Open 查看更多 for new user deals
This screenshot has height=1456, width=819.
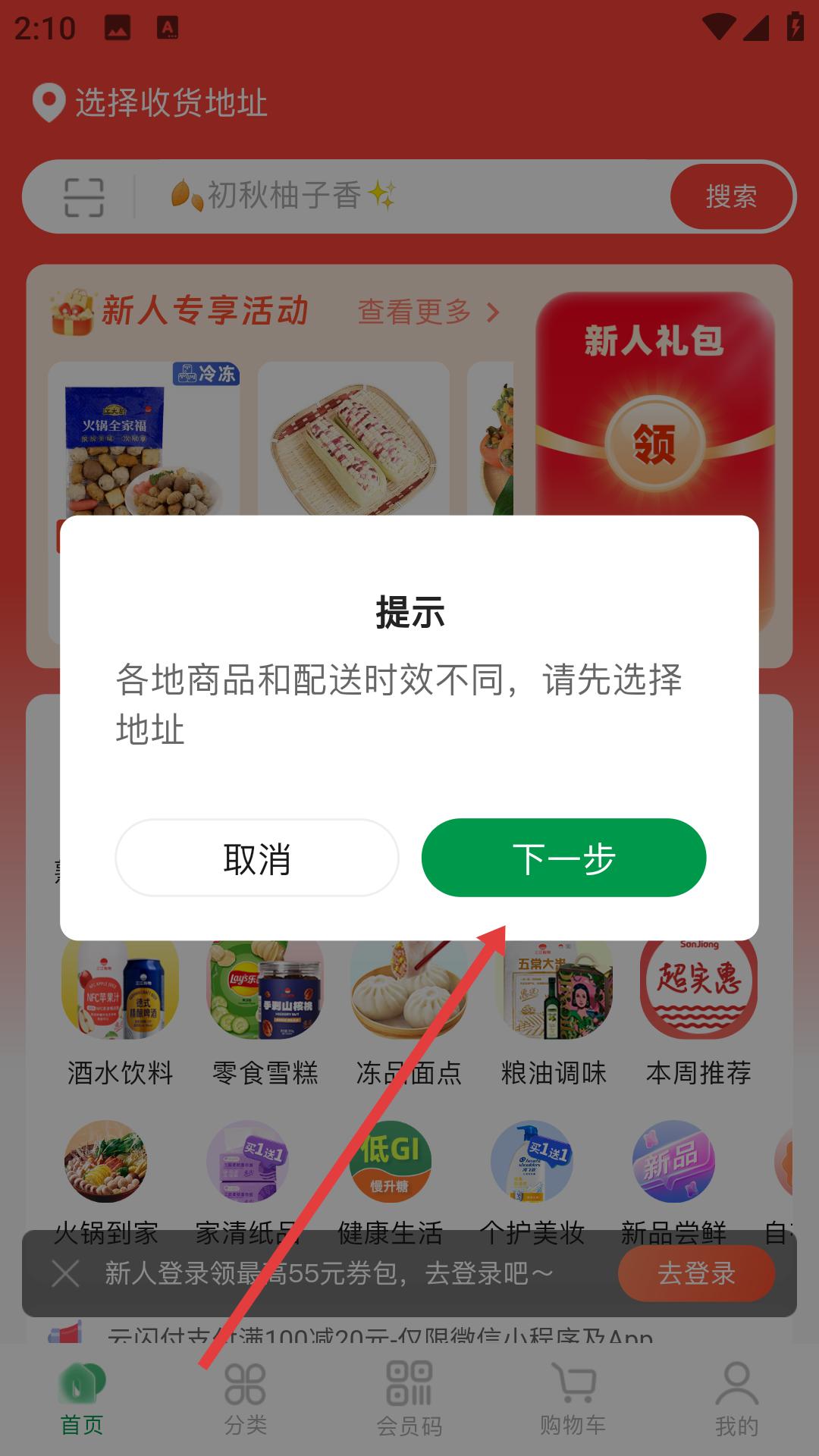428,312
